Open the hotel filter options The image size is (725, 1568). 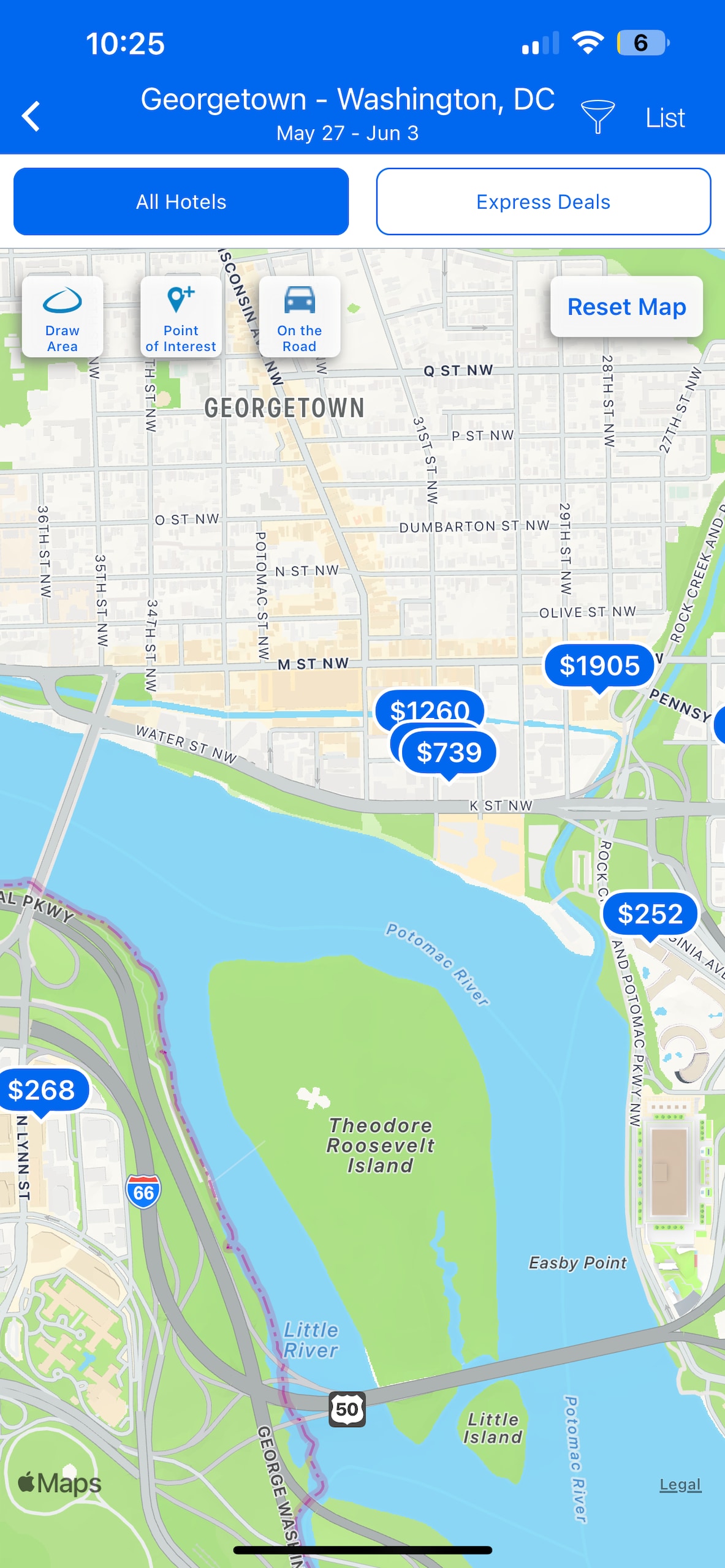coord(597,116)
